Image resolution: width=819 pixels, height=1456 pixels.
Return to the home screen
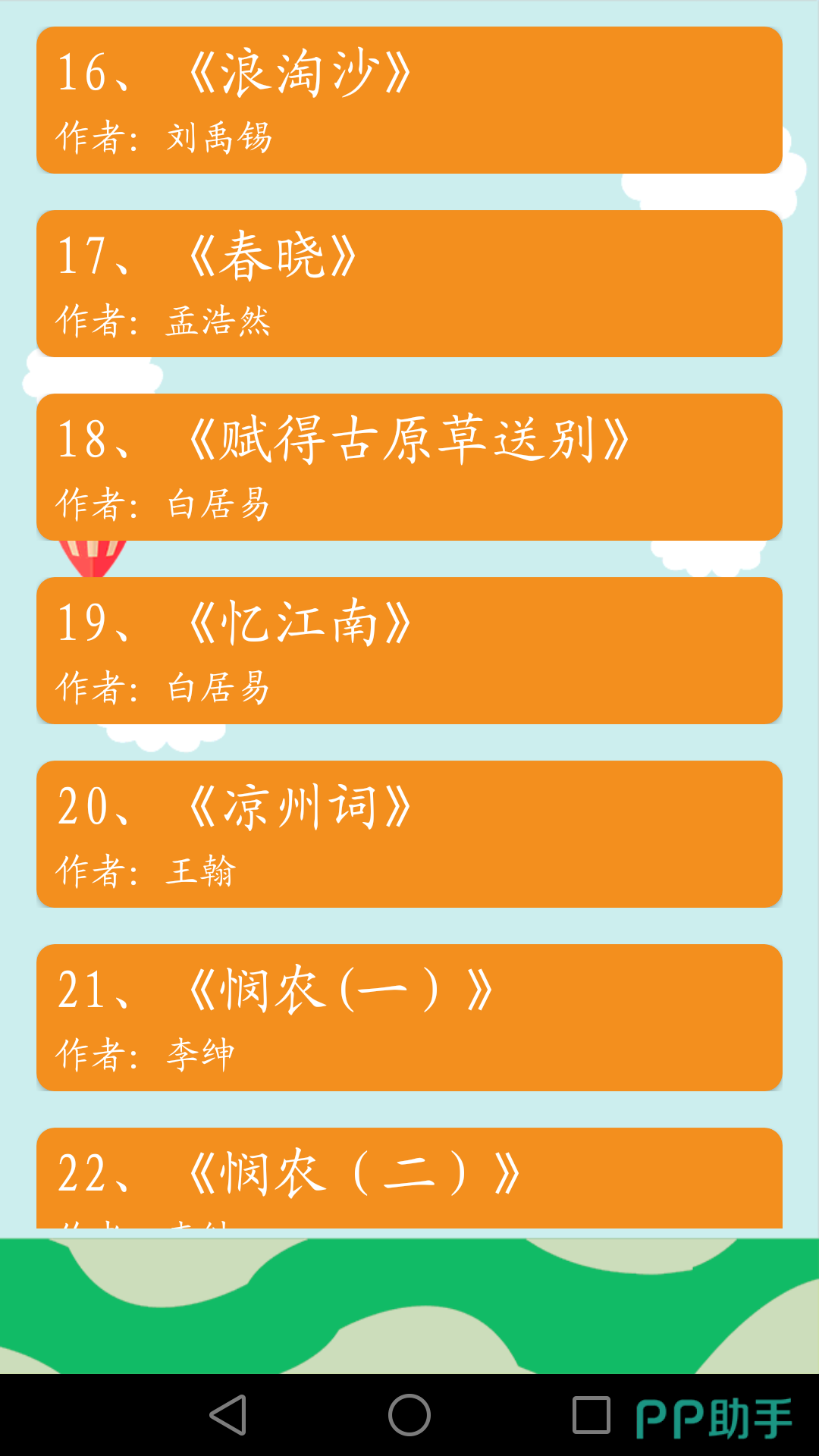click(x=409, y=1415)
